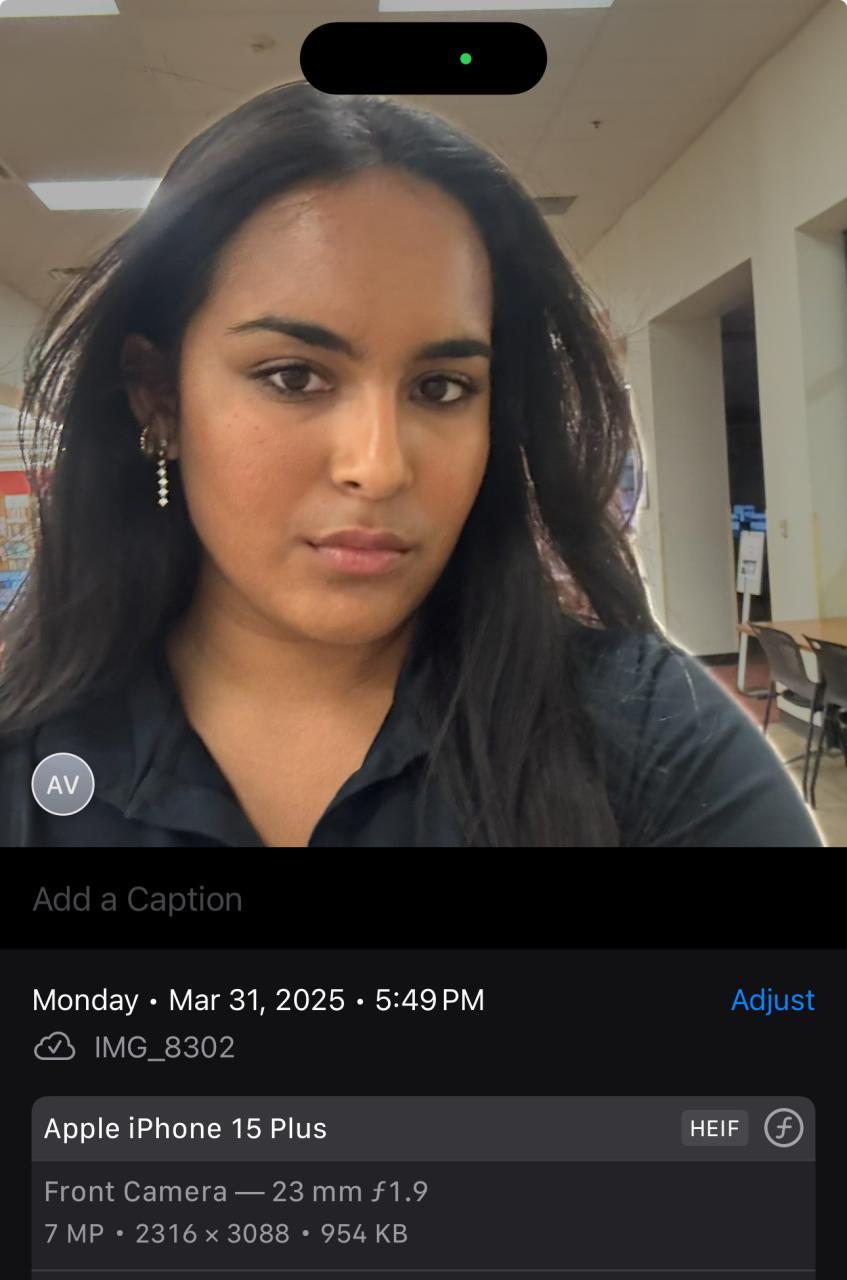This screenshot has height=1280, width=847.
Task: Open the AV shared-by avatar badge
Action: (63, 785)
